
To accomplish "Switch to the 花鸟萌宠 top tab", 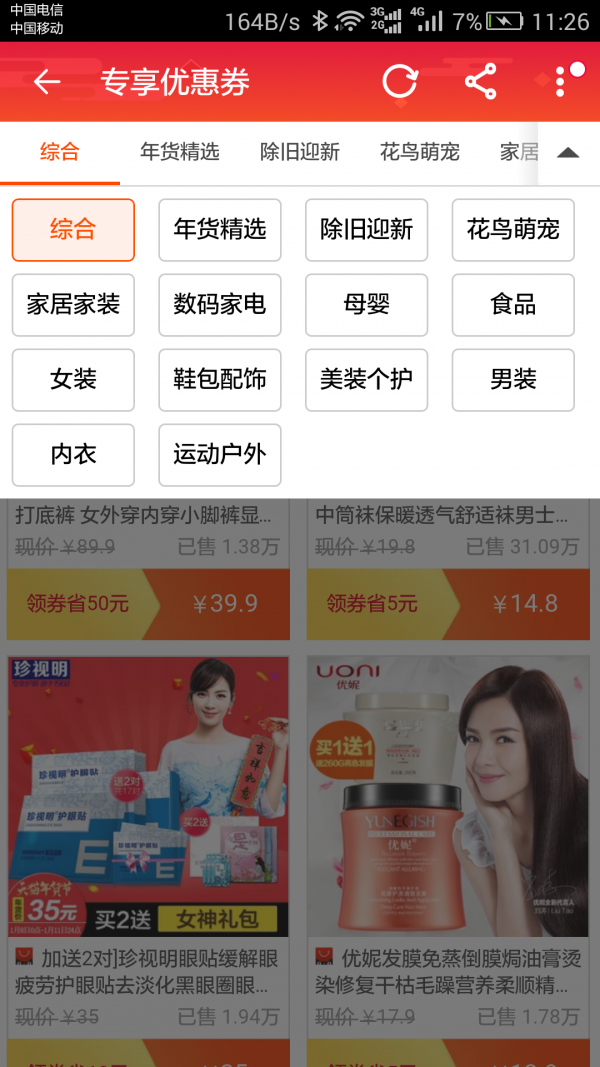I will [420, 153].
